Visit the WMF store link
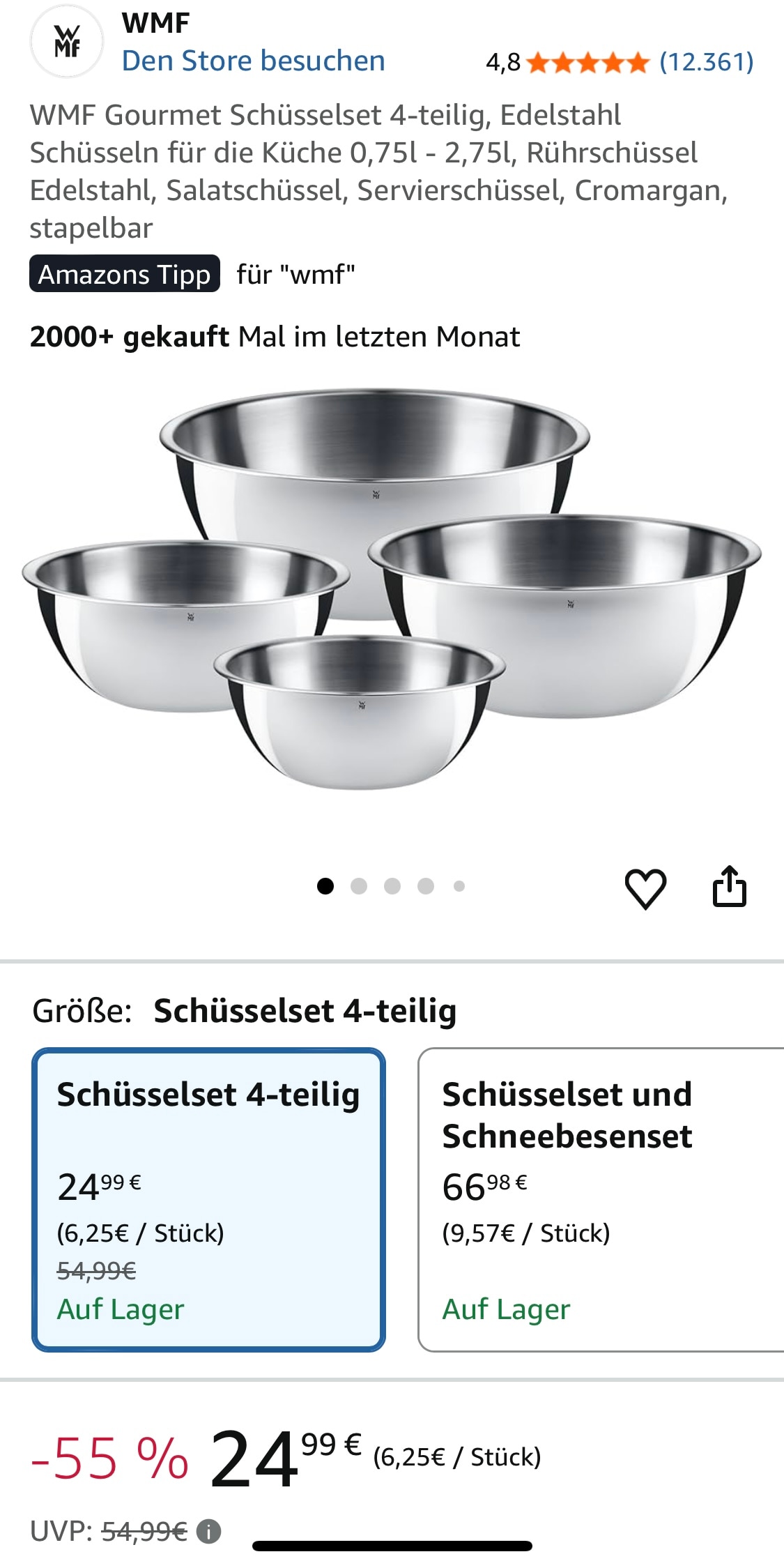Image resolution: width=784 pixels, height=1568 pixels. 253,61
